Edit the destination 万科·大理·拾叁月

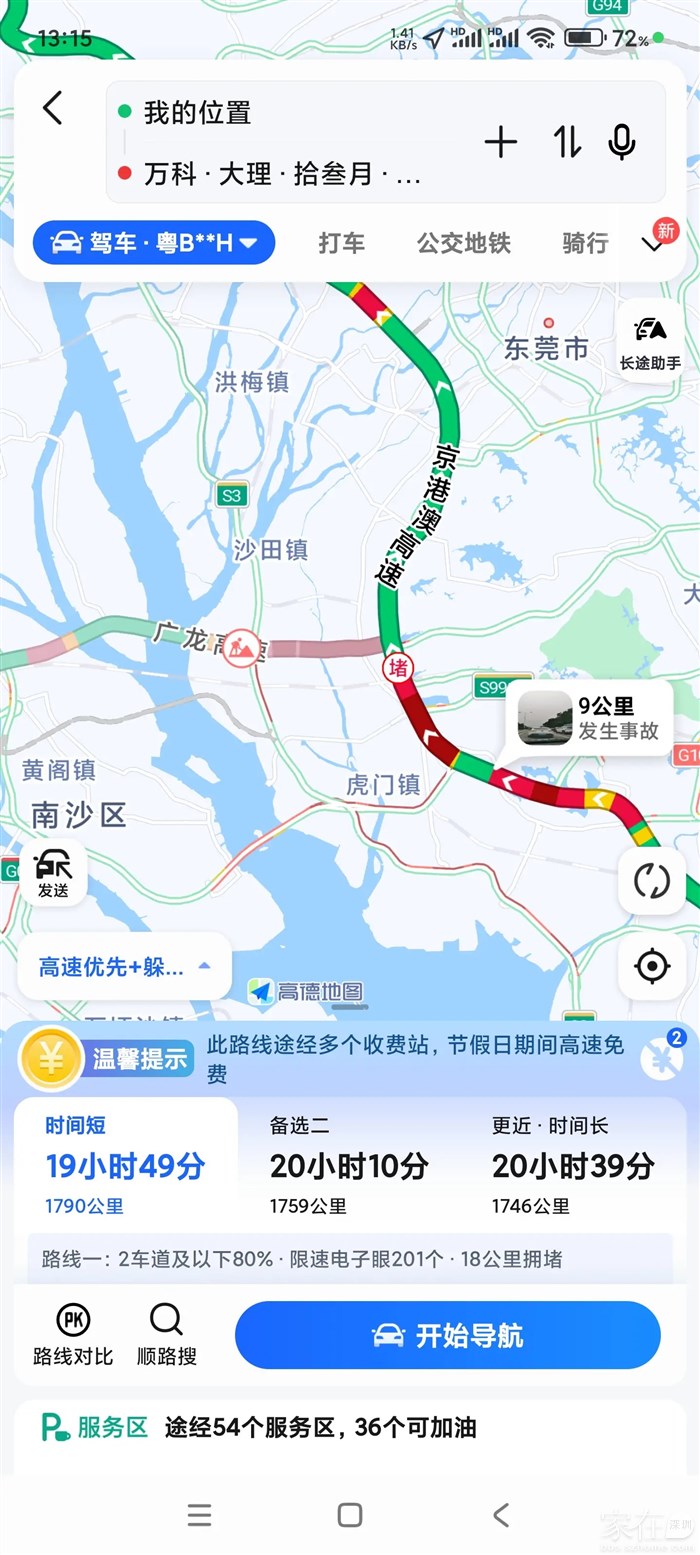click(282, 174)
